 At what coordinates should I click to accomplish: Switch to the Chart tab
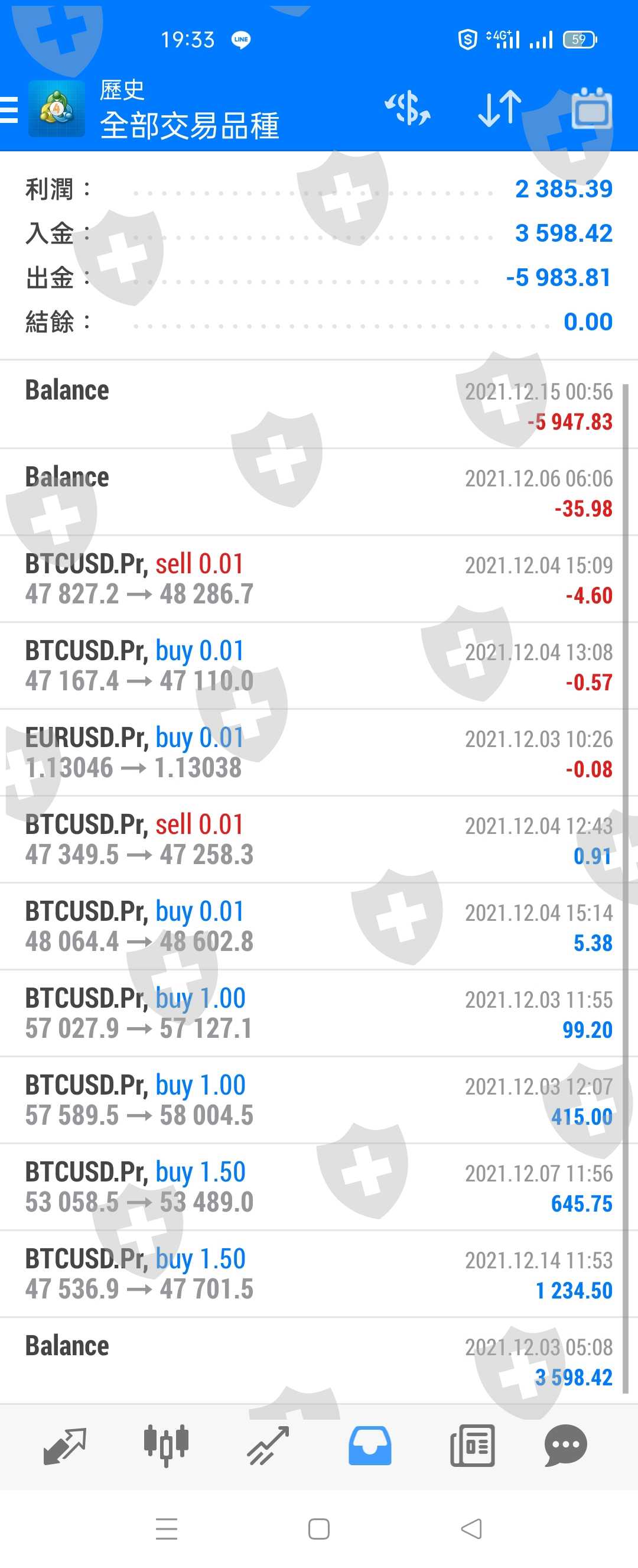(x=166, y=1446)
